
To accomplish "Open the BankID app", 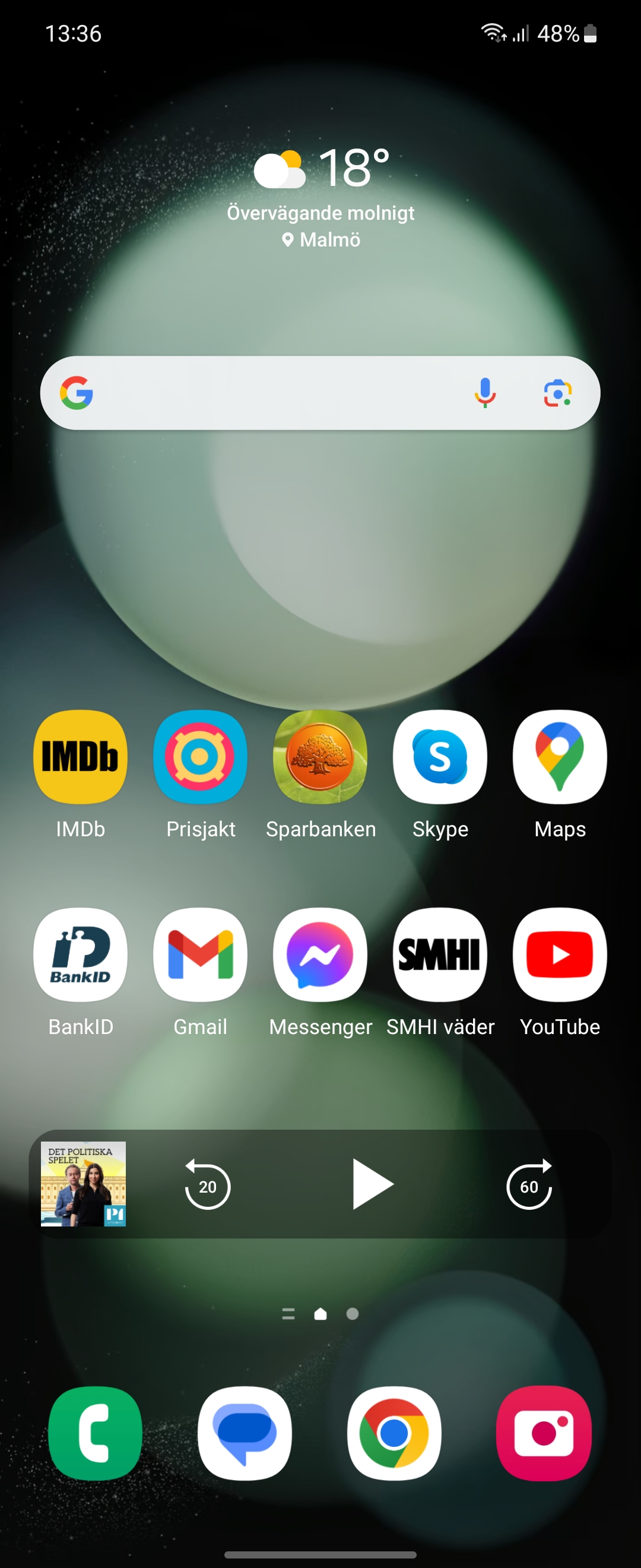I will (x=80, y=954).
